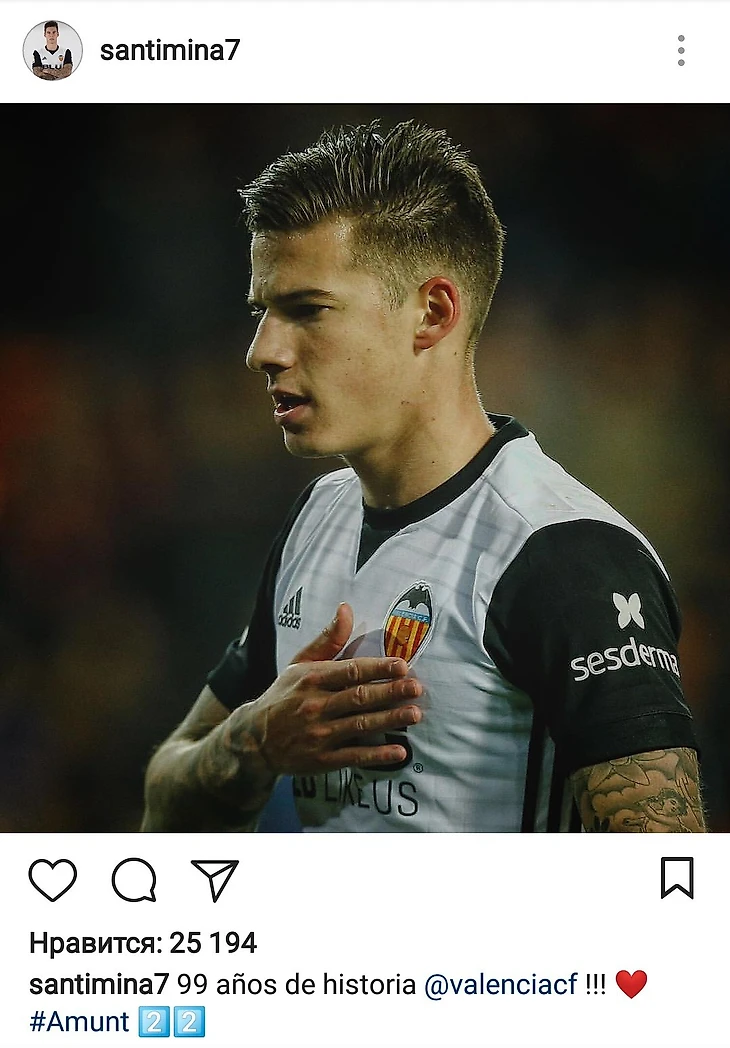Image resolution: width=730 pixels, height=1048 pixels.
Task: Tap the santimina7 username in the caption
Action: click(99, 984)
